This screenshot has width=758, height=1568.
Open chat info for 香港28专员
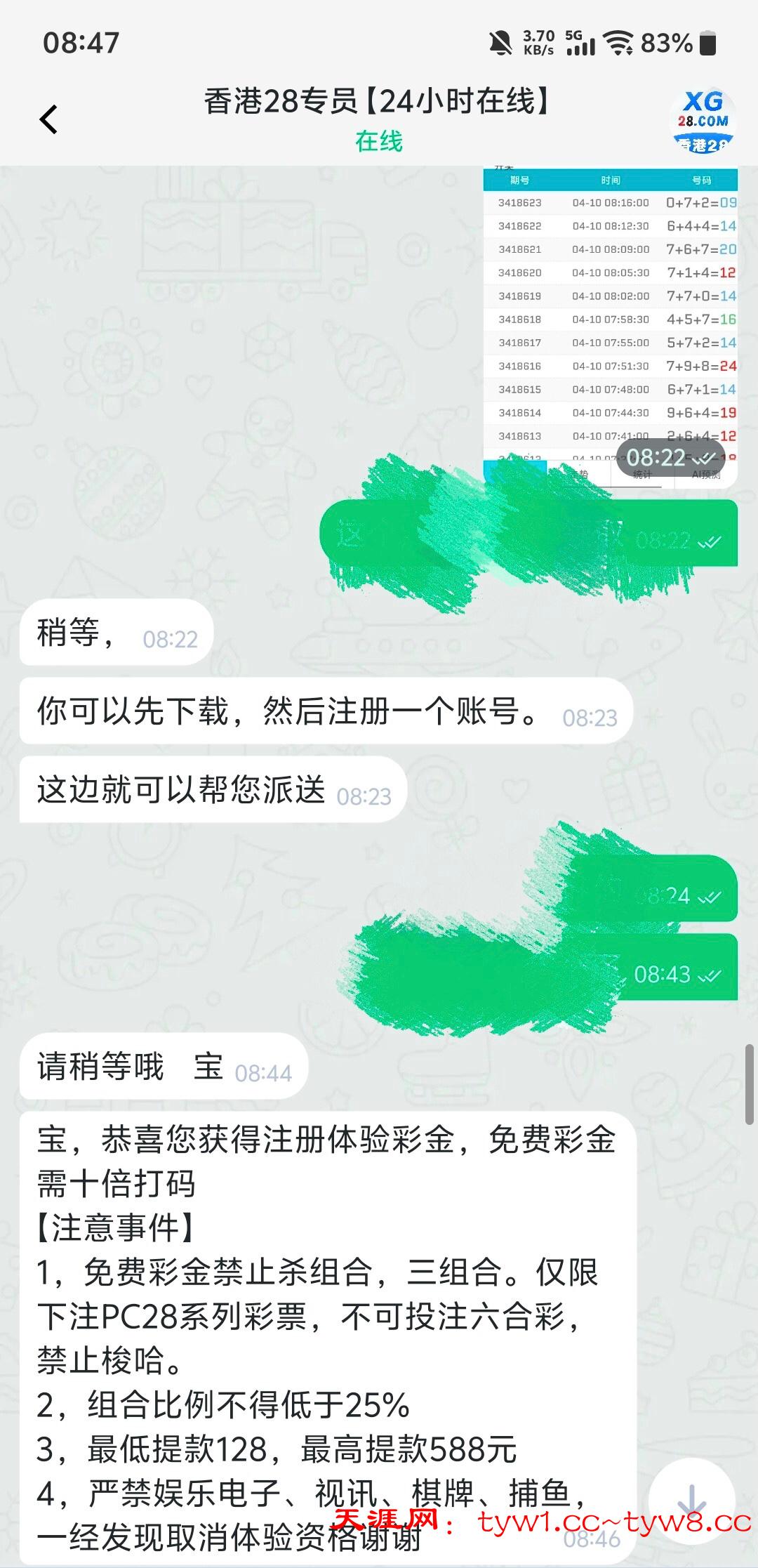378,118
